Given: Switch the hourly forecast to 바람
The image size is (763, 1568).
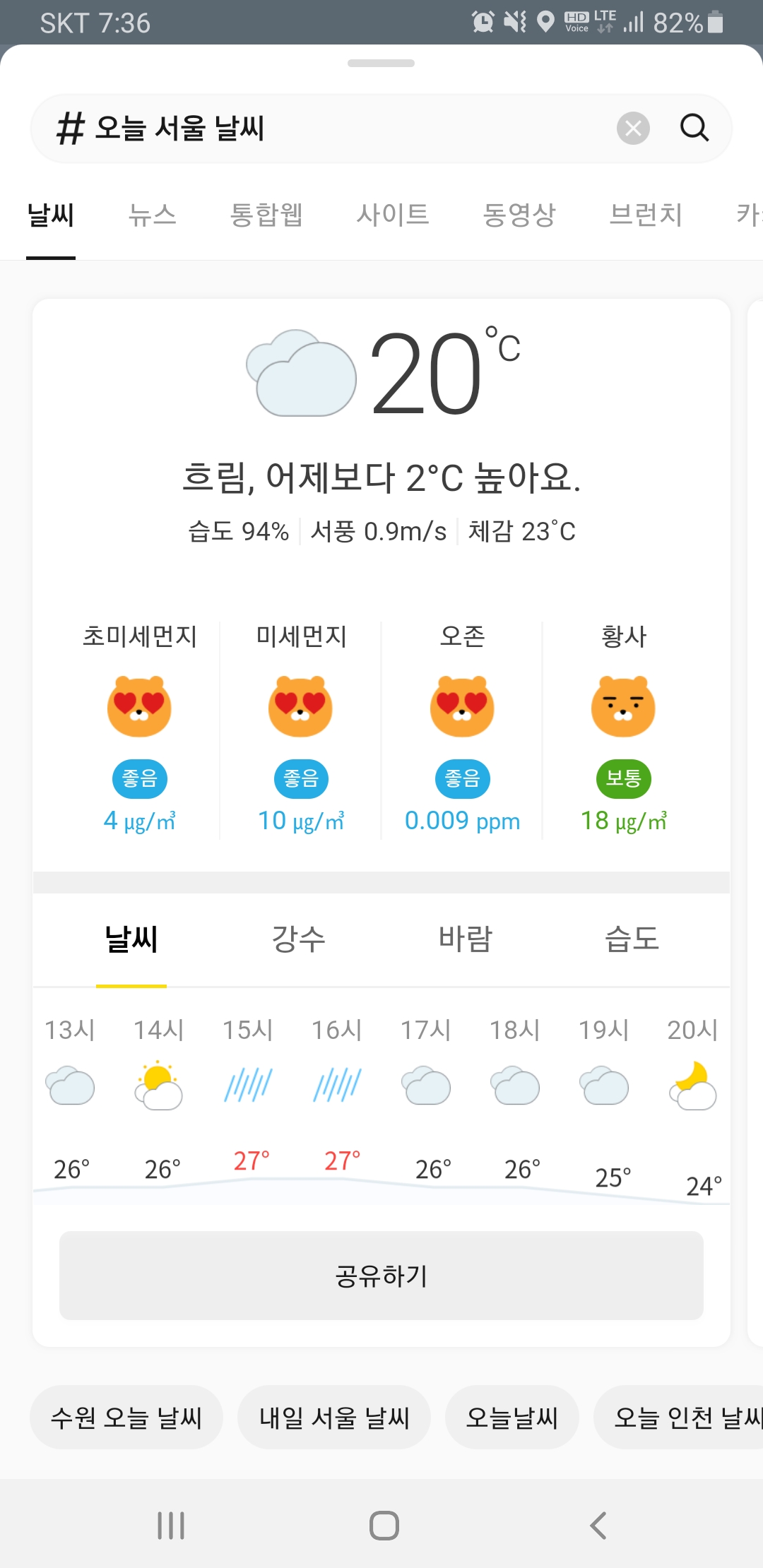Looking at the screenshot, I should pos(465,939).
